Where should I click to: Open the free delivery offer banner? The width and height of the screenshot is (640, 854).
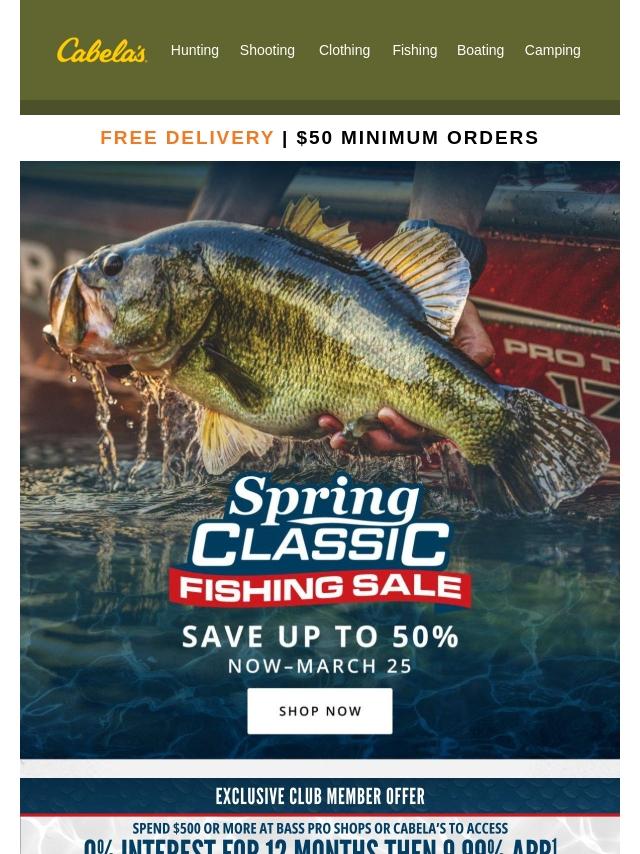point(319,138)
